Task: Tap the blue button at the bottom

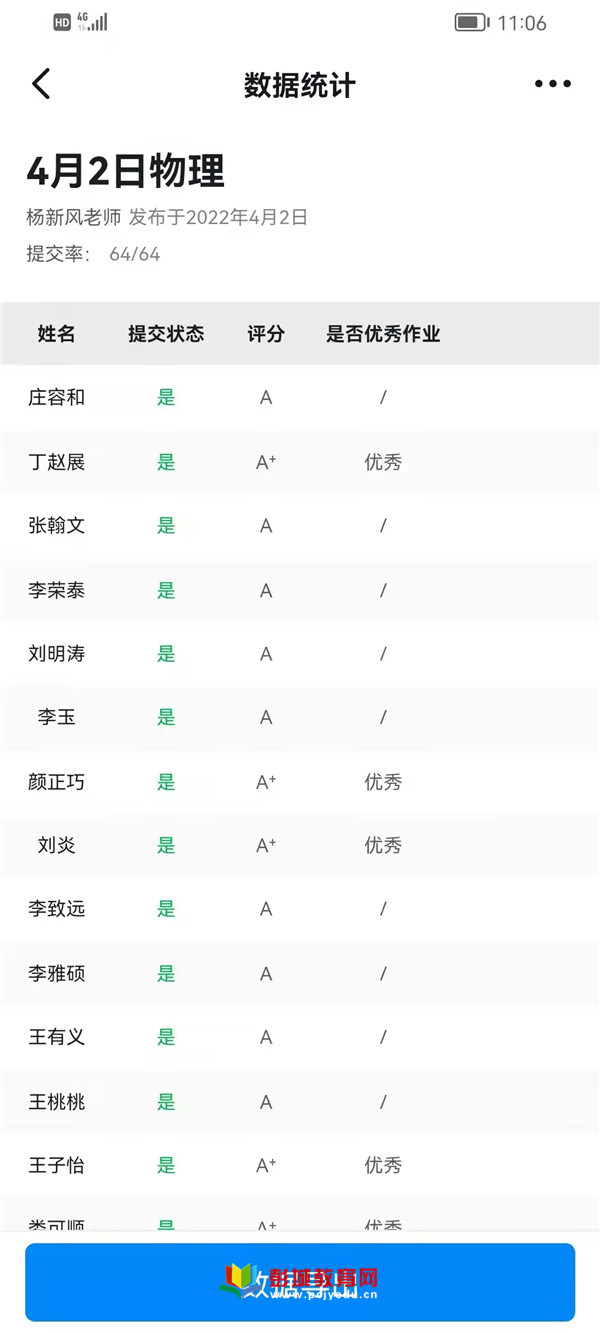Action: 300,1282
